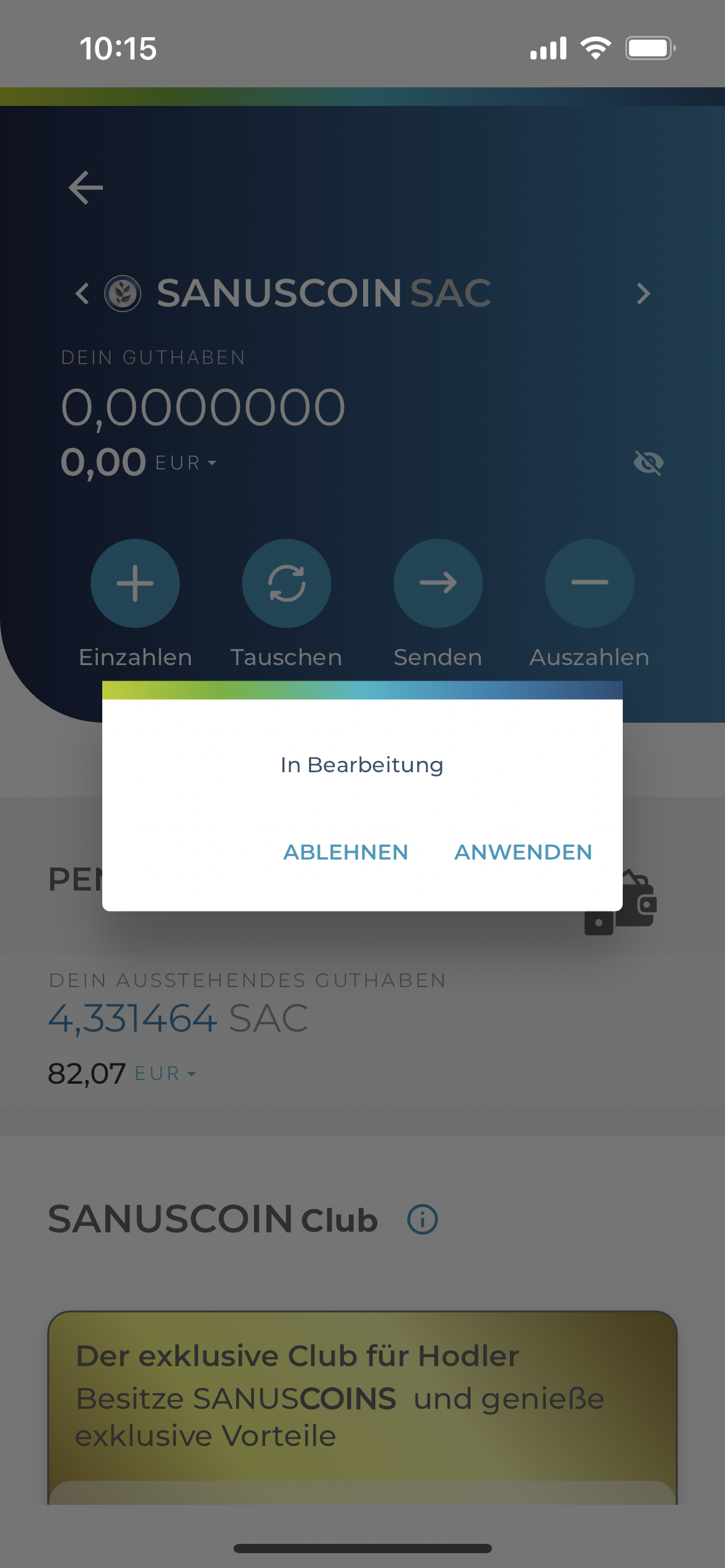Tap ABLEHNEN to decline the dialog

[345, 852]
